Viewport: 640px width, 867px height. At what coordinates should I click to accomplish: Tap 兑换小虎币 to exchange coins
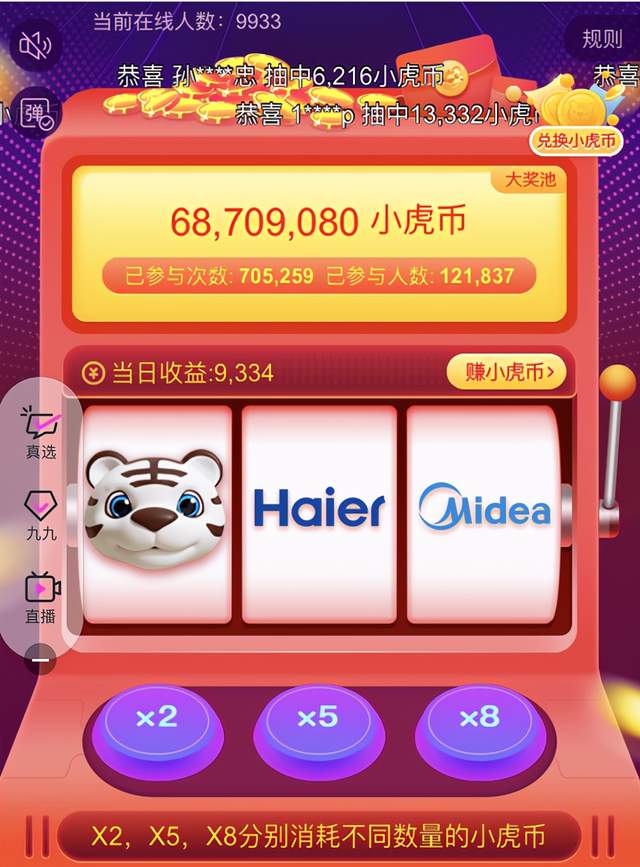click(x=575, y=141)
